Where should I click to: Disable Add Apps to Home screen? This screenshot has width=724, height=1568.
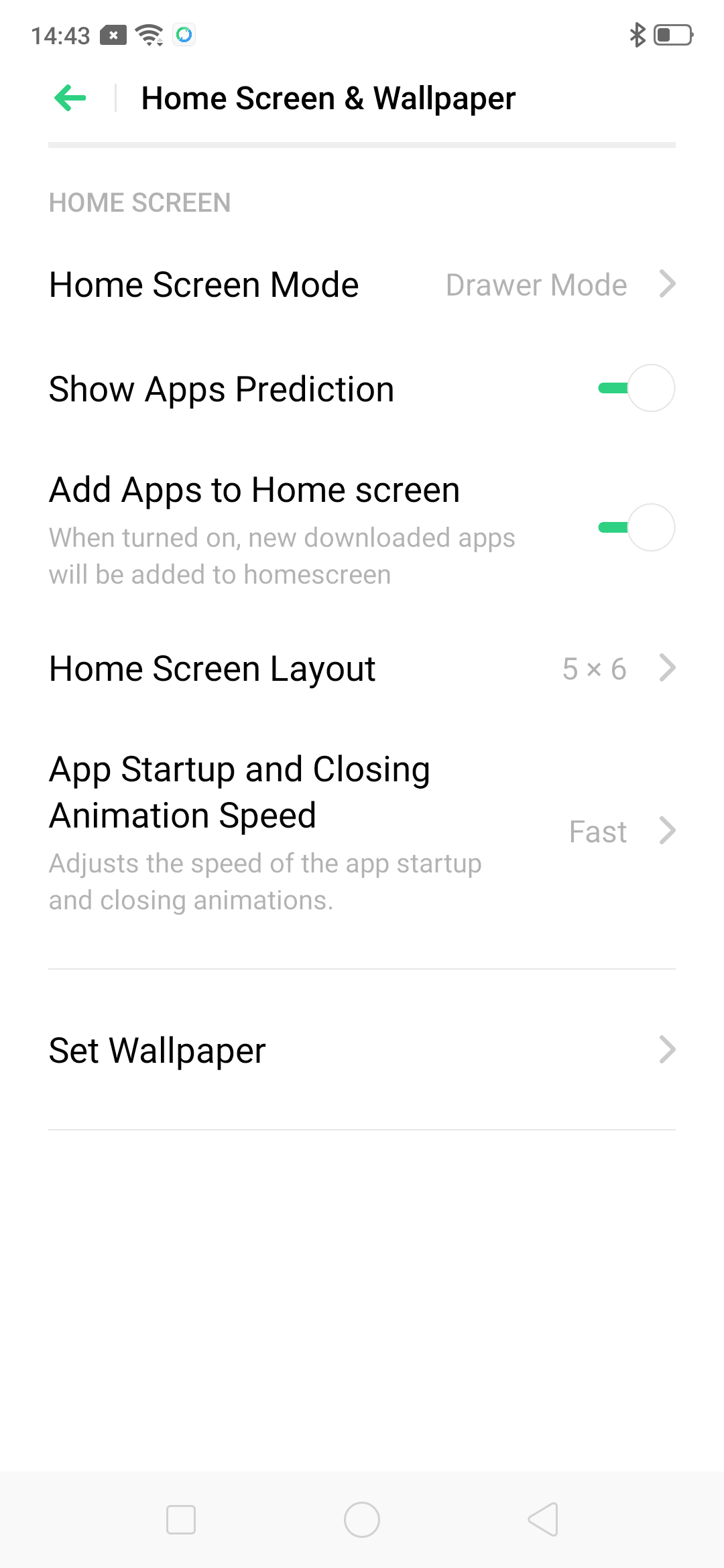[x=636, y=528]
